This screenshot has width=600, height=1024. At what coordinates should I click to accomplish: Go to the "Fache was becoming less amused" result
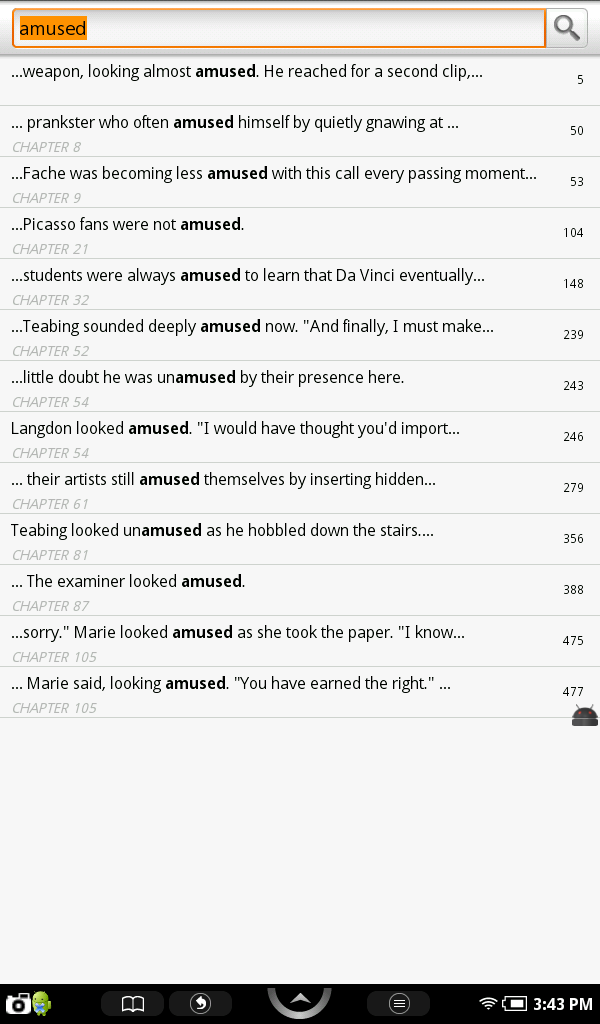tap(290, 183)
